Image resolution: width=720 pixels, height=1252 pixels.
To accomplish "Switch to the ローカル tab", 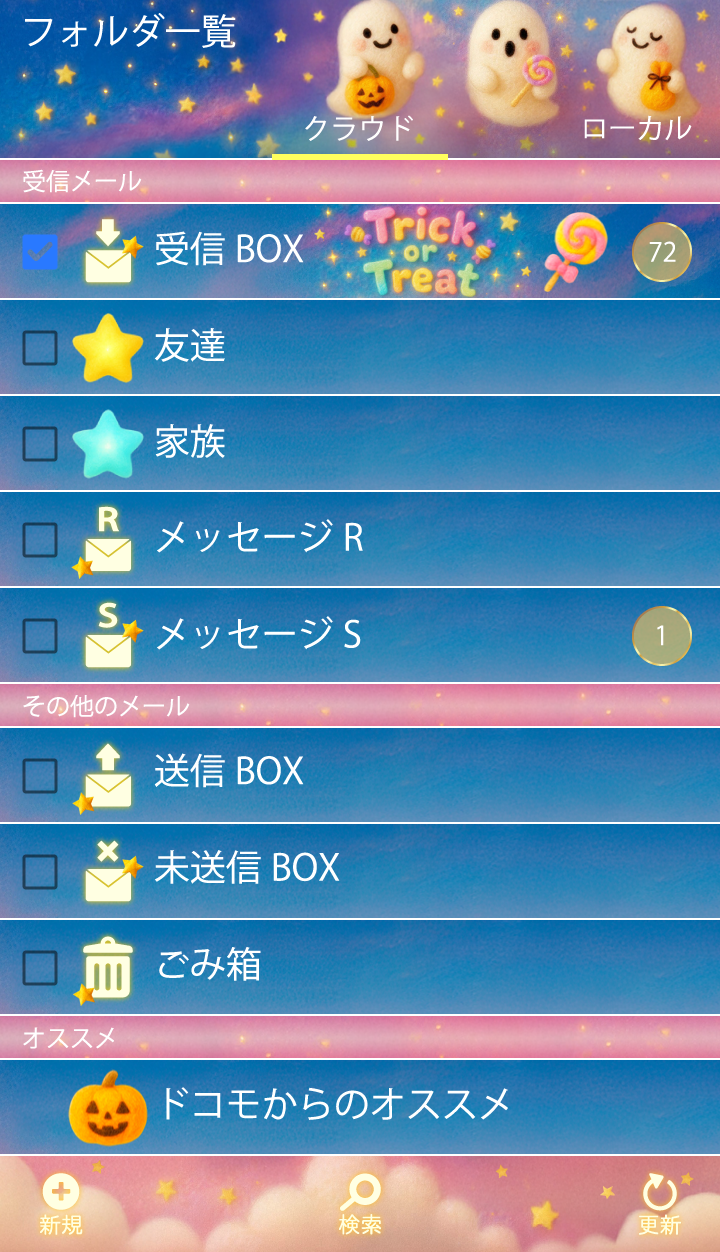I will point(636,129).
